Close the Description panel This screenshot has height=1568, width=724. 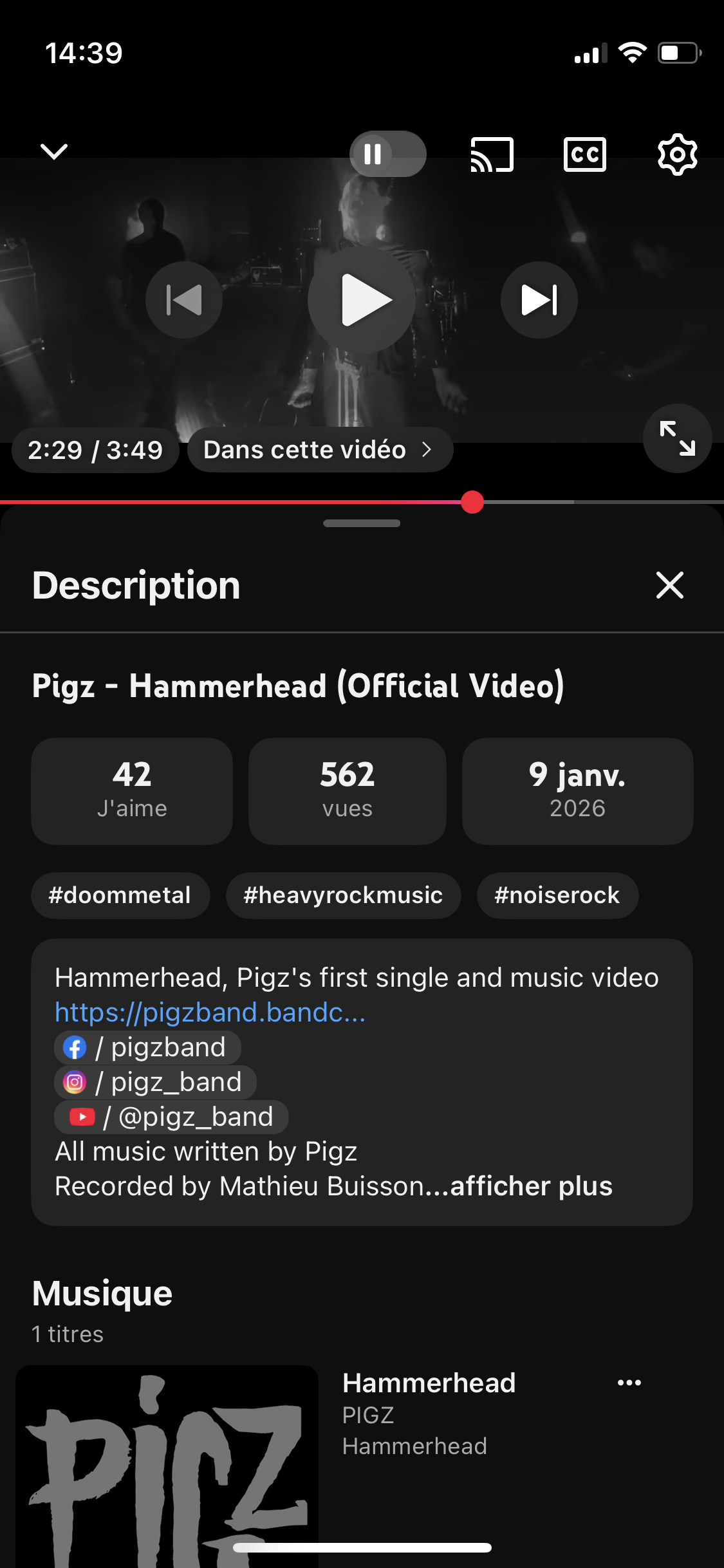coord(669,585)
